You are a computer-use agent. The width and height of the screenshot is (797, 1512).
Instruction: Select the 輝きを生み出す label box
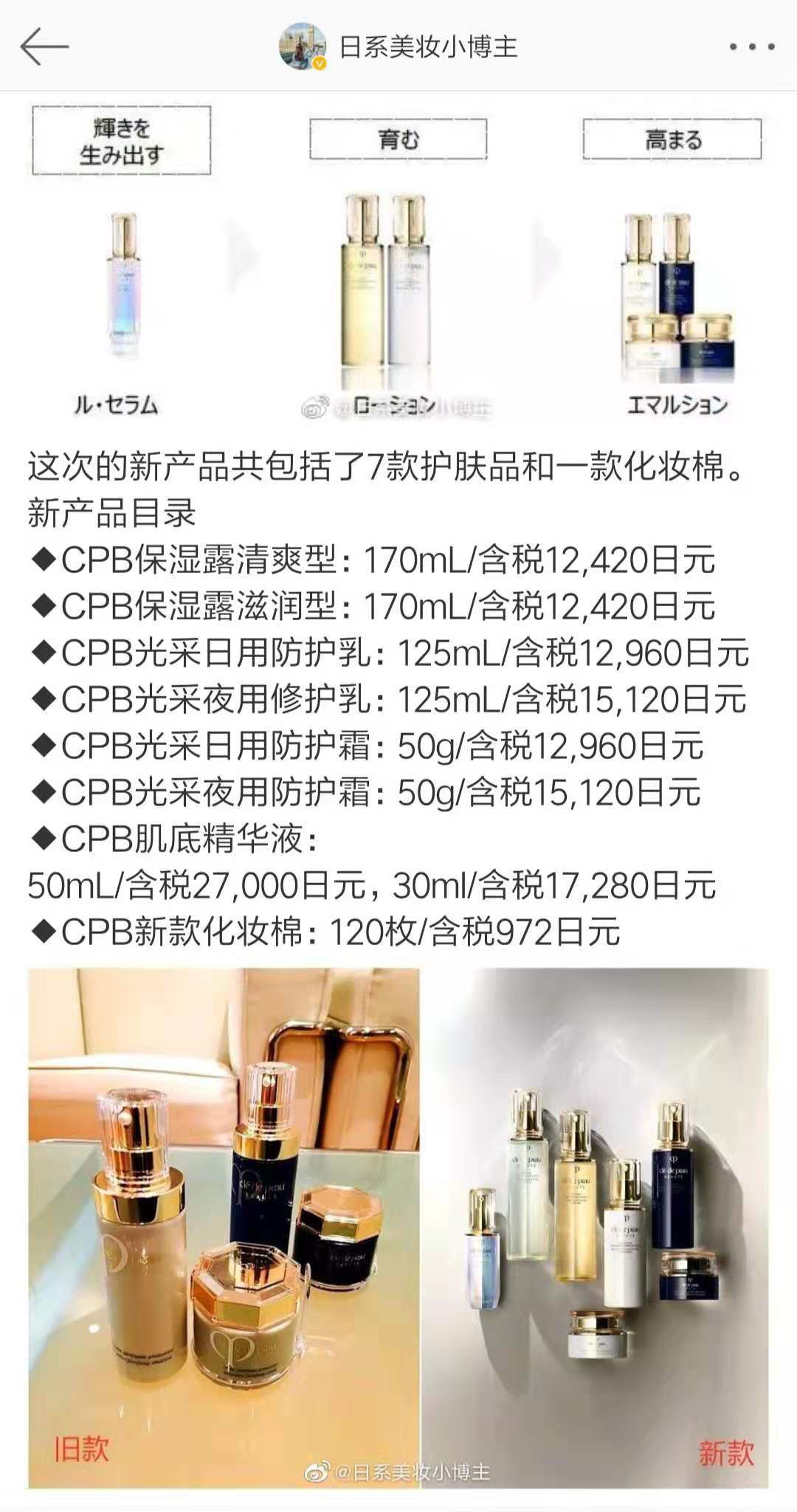tap(122, 139)
